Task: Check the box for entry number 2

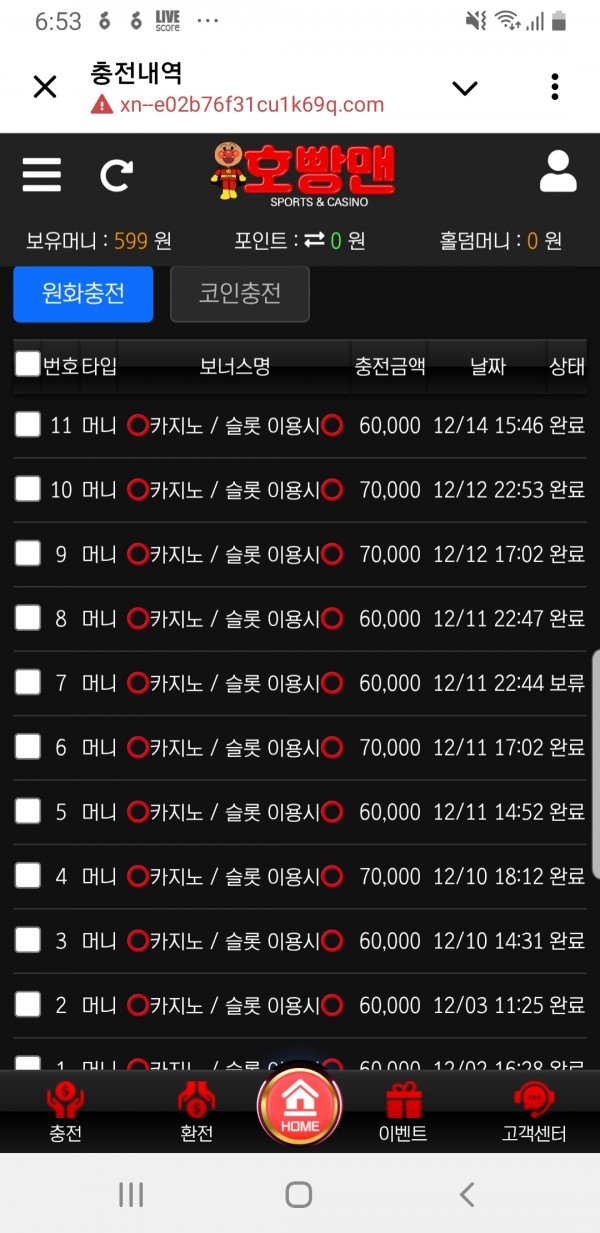Action: [x=27, y=1005]
